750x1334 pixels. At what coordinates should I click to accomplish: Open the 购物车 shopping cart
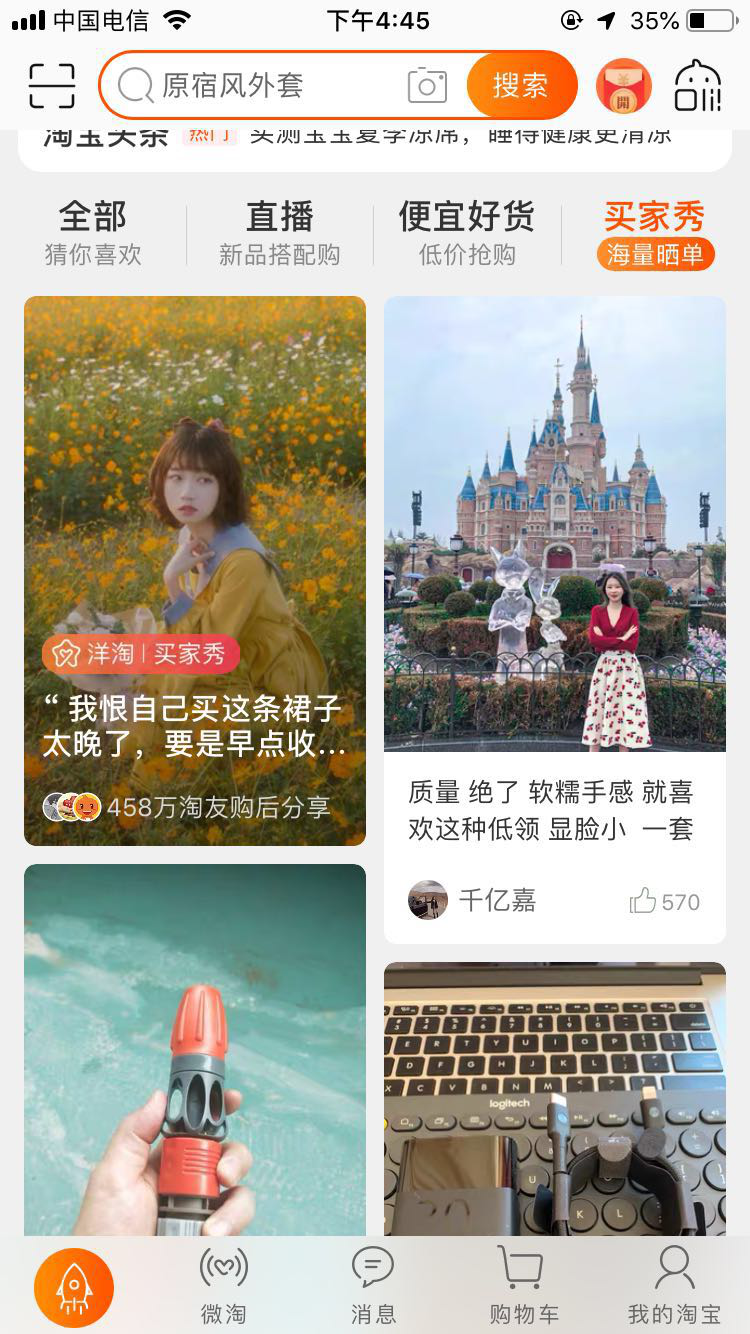(x=523, y=1286)
